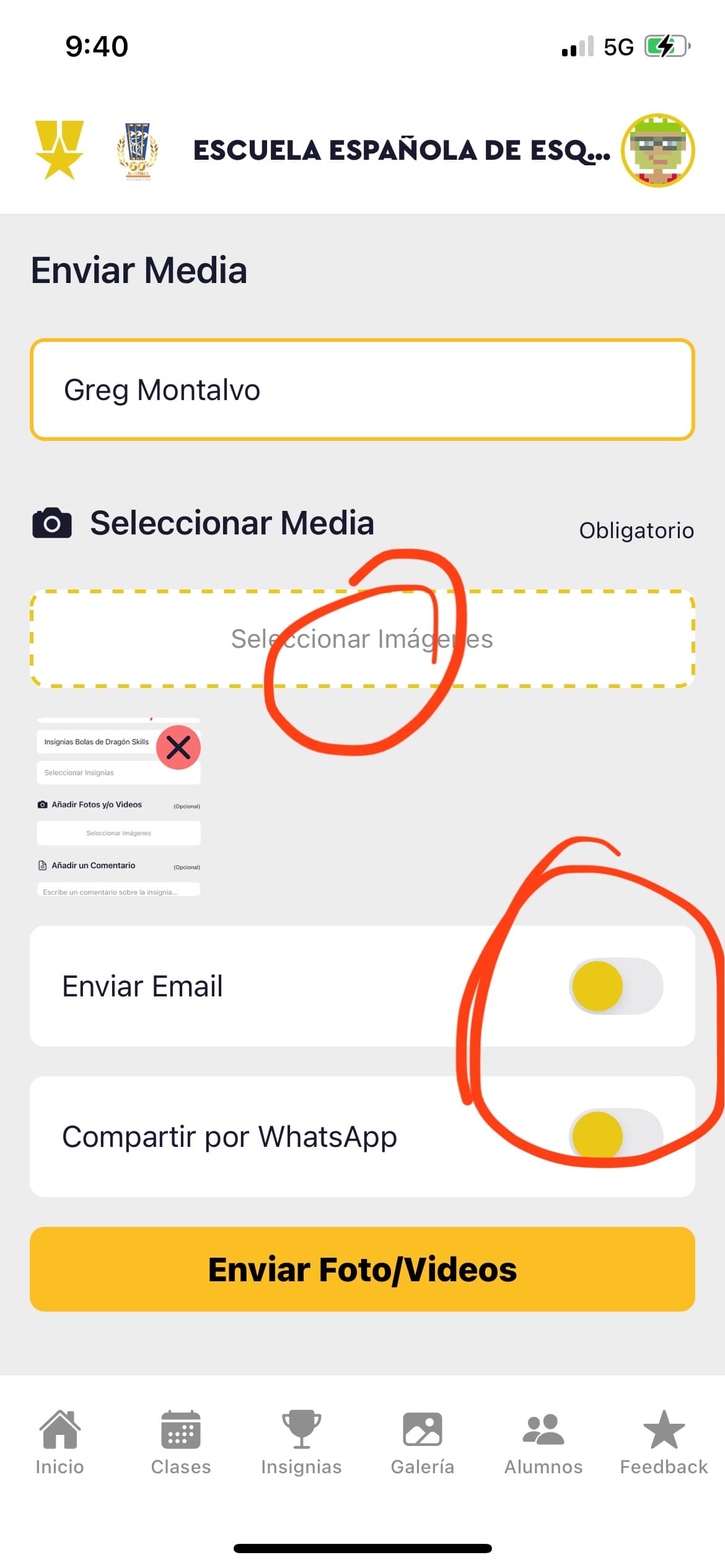Viewport: 725px width, 1568px height.
Task: Tap the Greg Montalvo name field
Action: click(362, 390)
